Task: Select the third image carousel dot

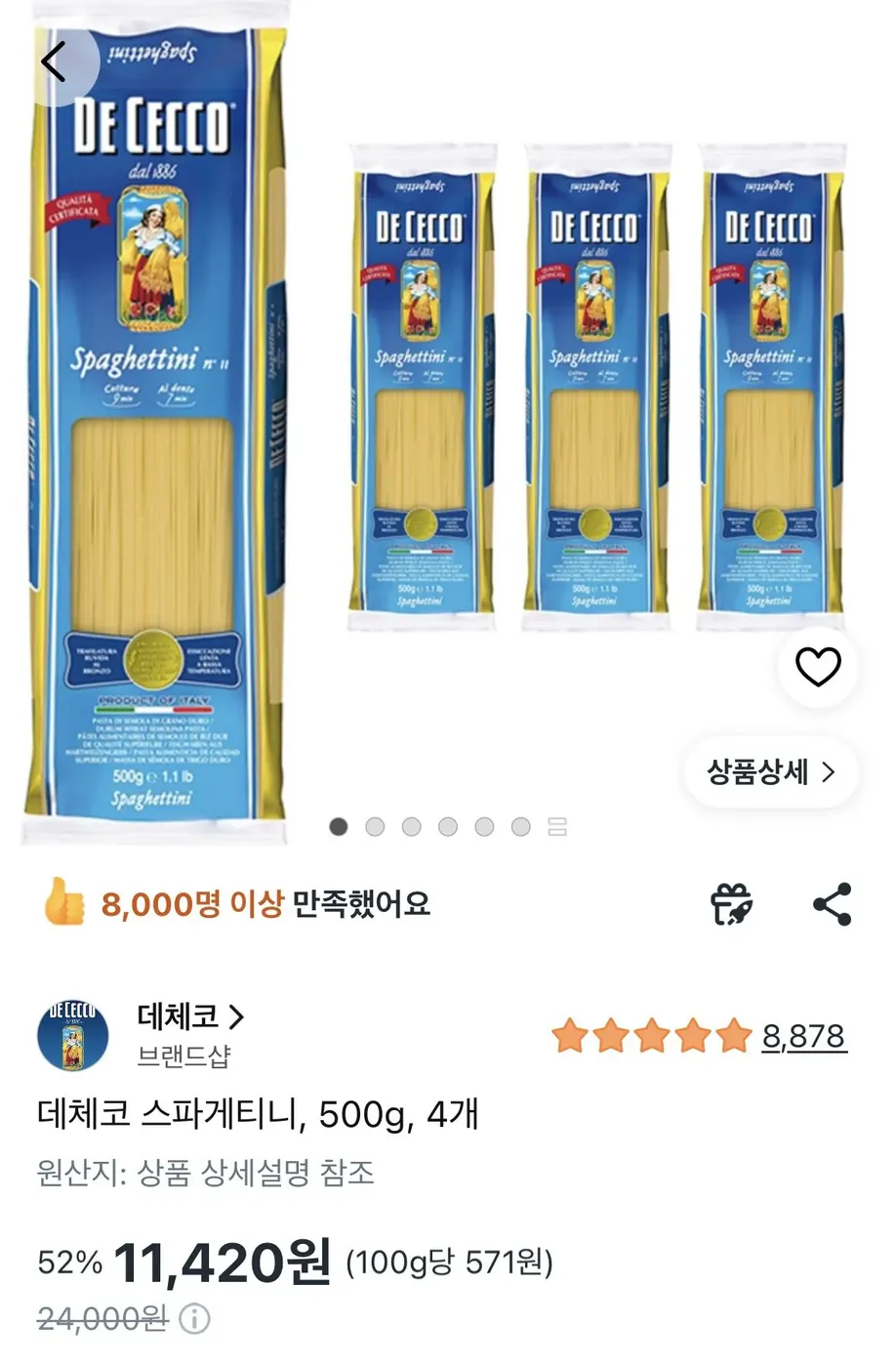Action: point(411,826)
